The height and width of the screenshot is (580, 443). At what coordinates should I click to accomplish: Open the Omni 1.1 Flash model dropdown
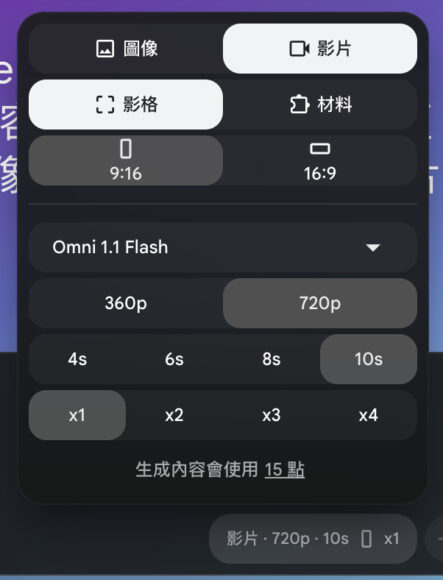click(x=223, y=247)
